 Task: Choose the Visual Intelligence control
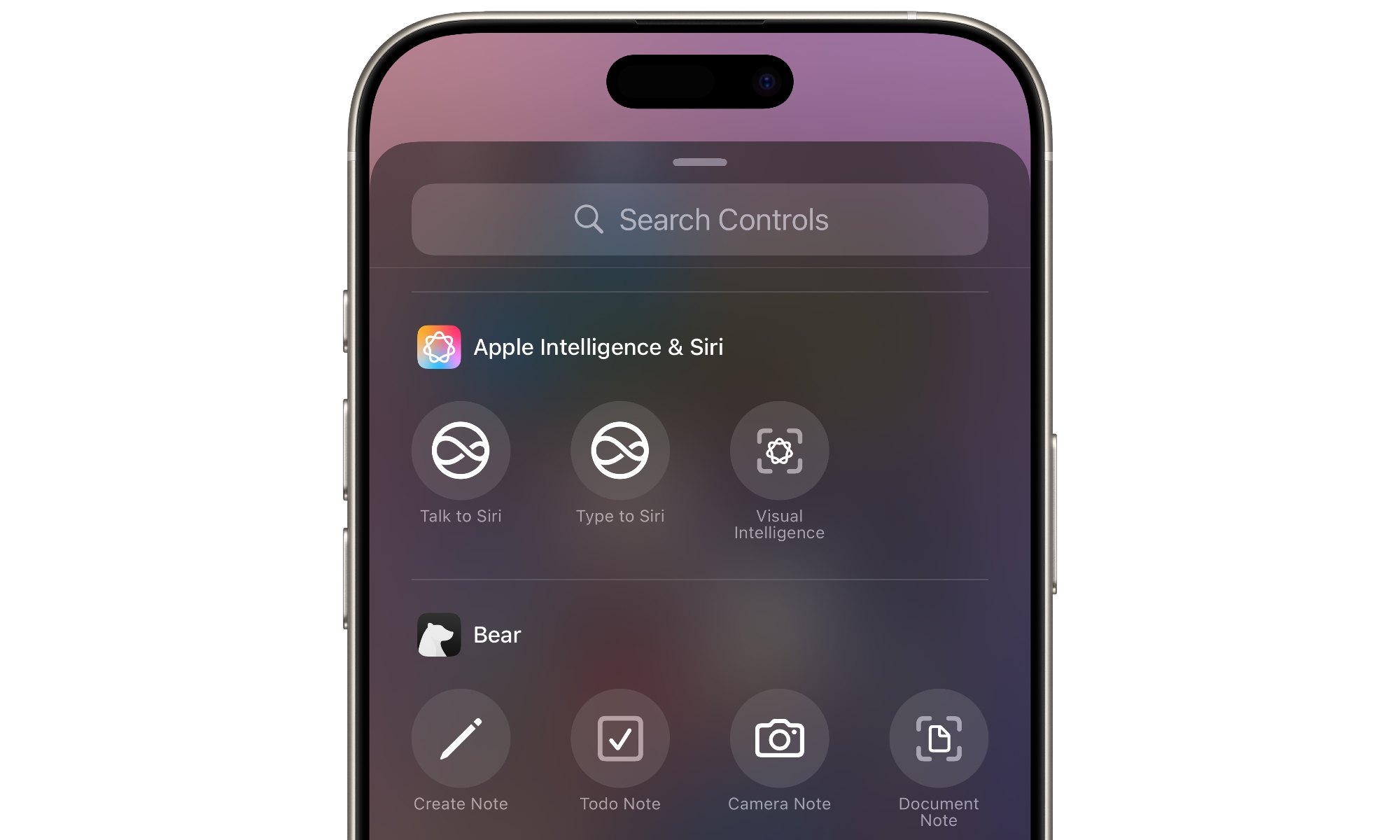(779, 451)
